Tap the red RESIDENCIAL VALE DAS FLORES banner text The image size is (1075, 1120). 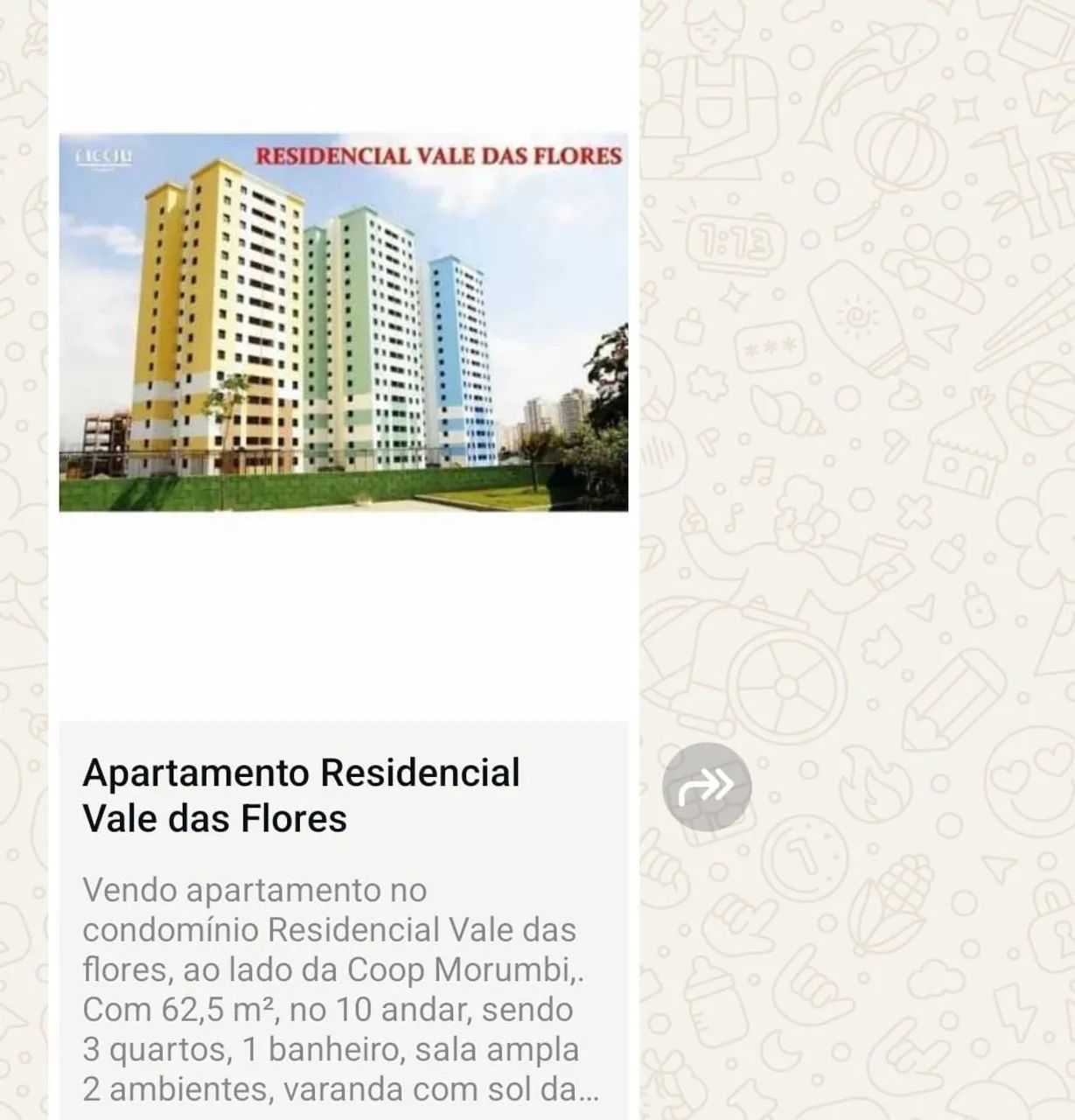click(x=437, y=156)
